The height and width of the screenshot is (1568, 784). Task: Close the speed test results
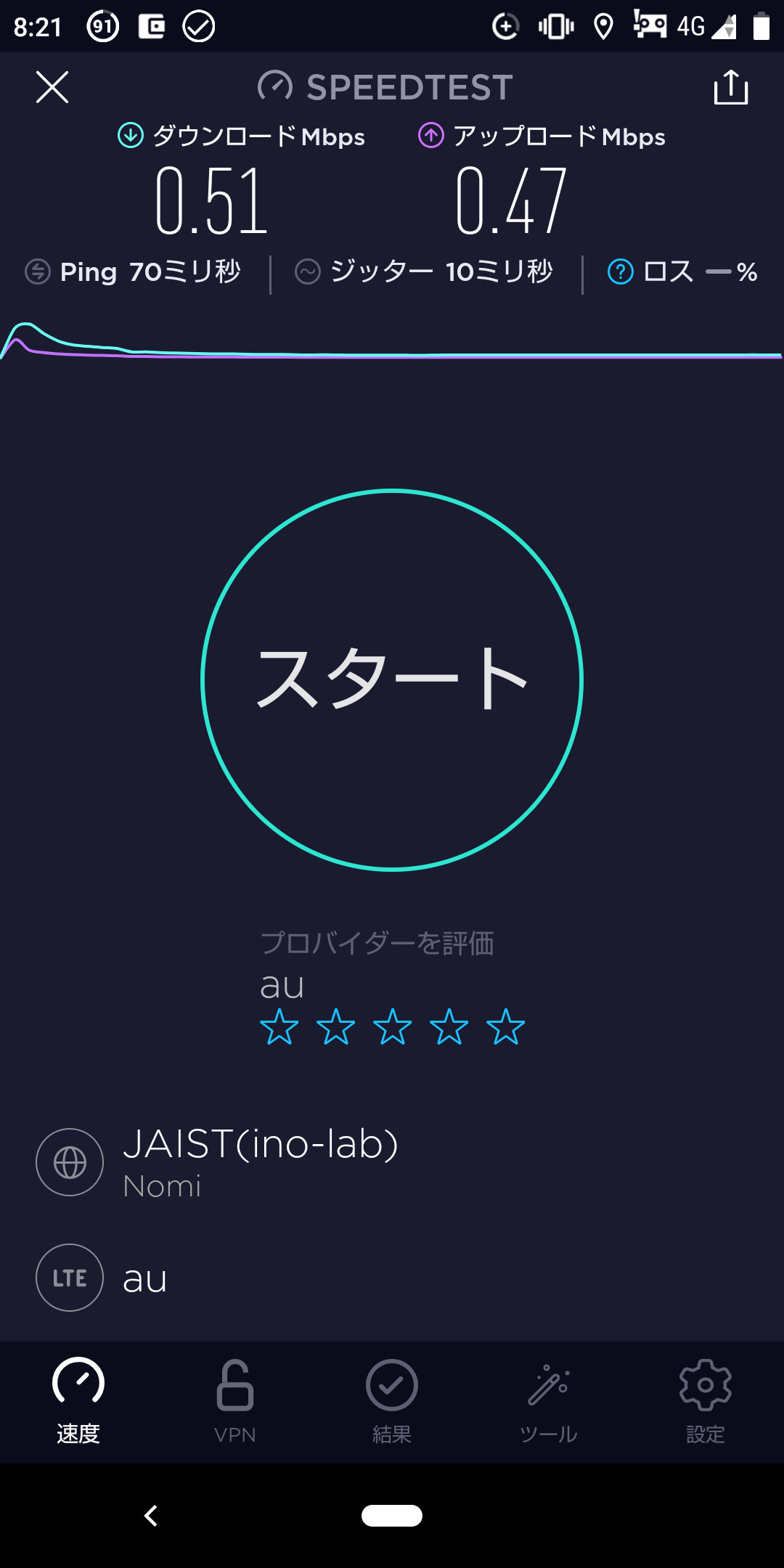(x=52, y=88)
